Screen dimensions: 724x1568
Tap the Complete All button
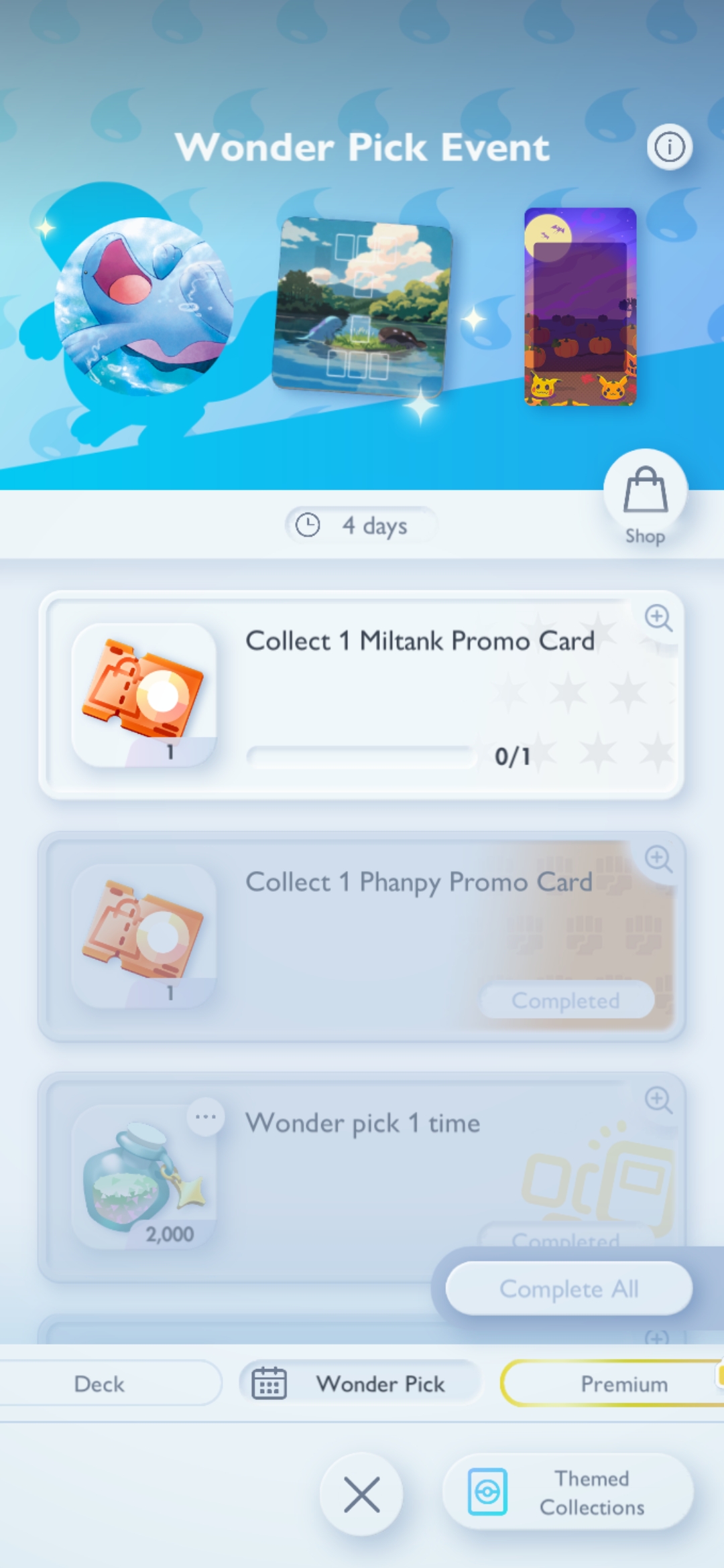click(568, 1289)
